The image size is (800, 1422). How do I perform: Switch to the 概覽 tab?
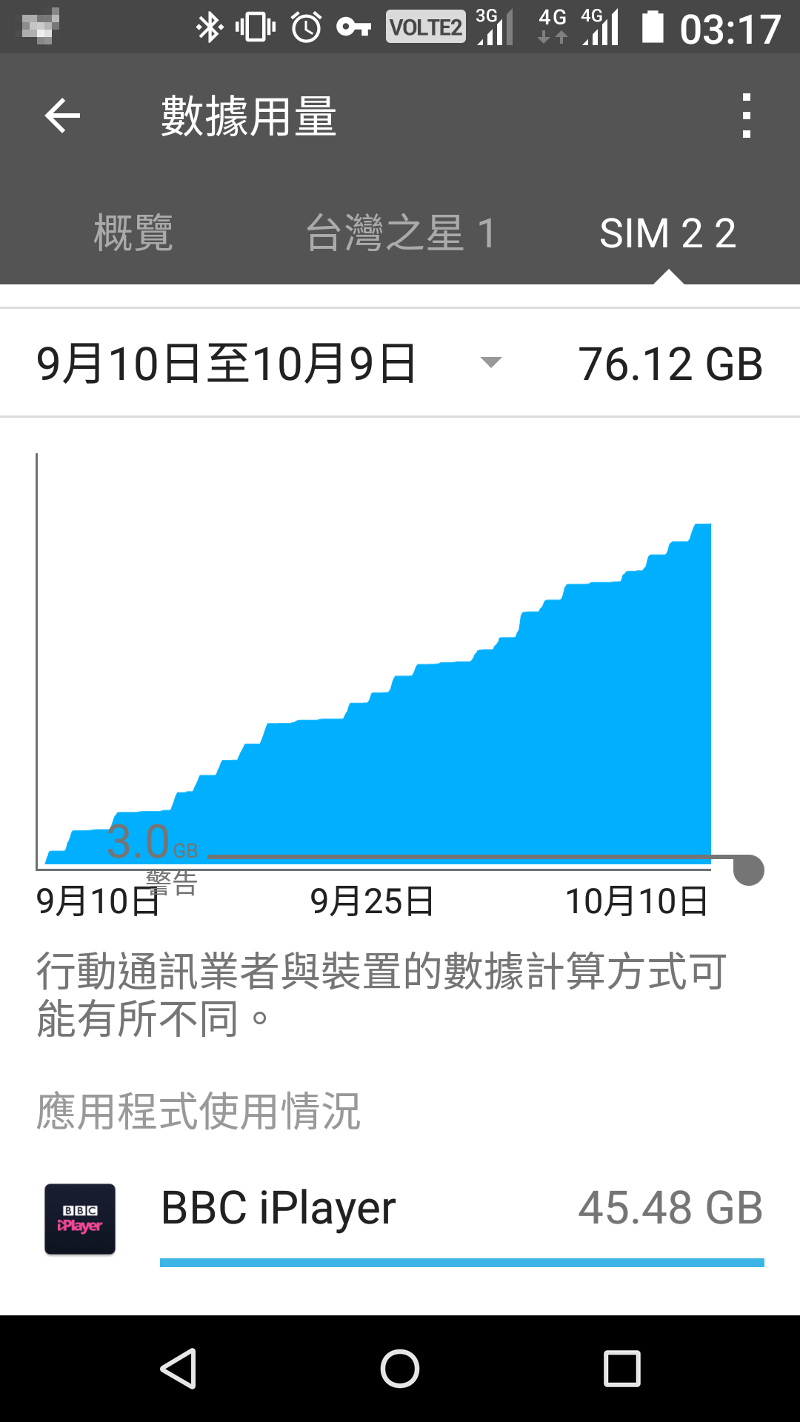coord(133,233)
